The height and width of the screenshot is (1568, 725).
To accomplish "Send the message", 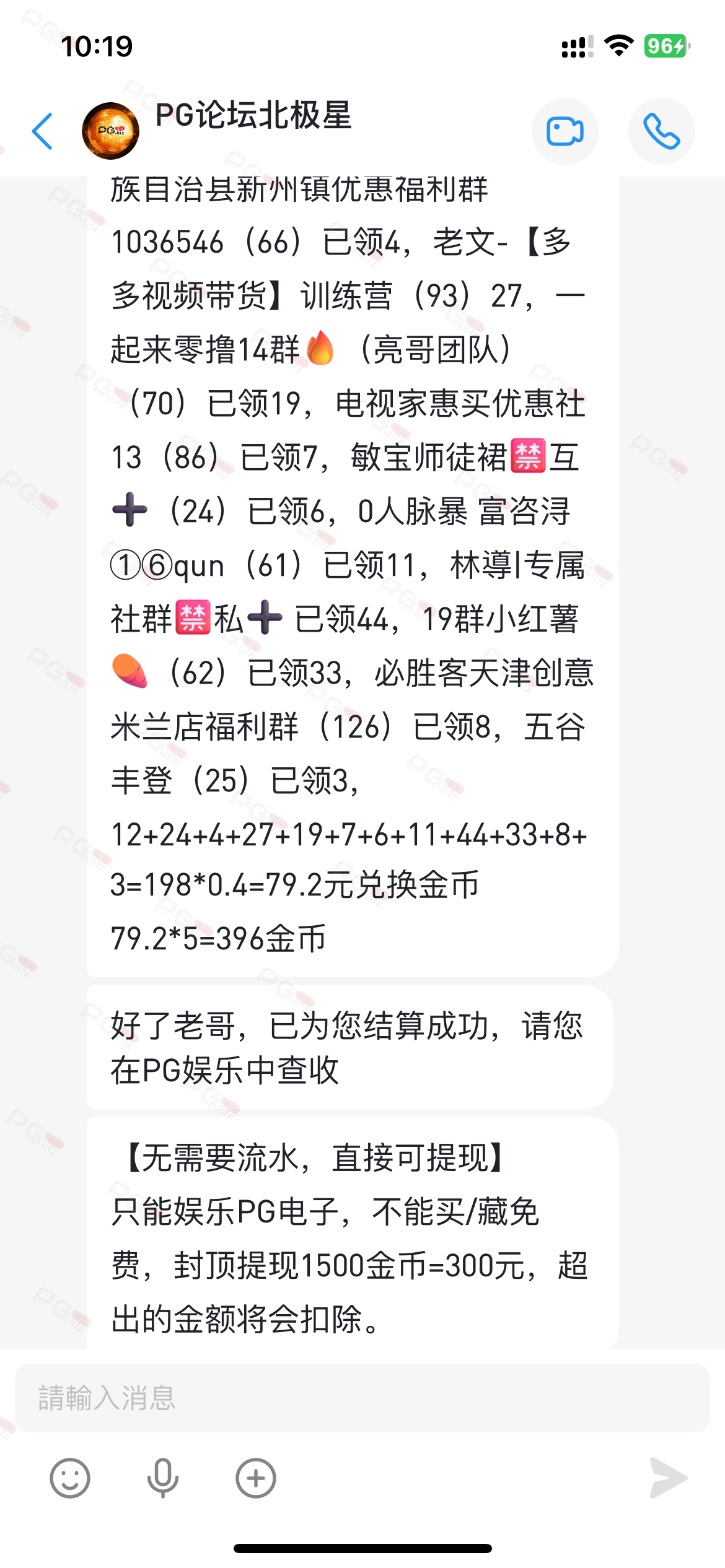I will [668, 1478].
